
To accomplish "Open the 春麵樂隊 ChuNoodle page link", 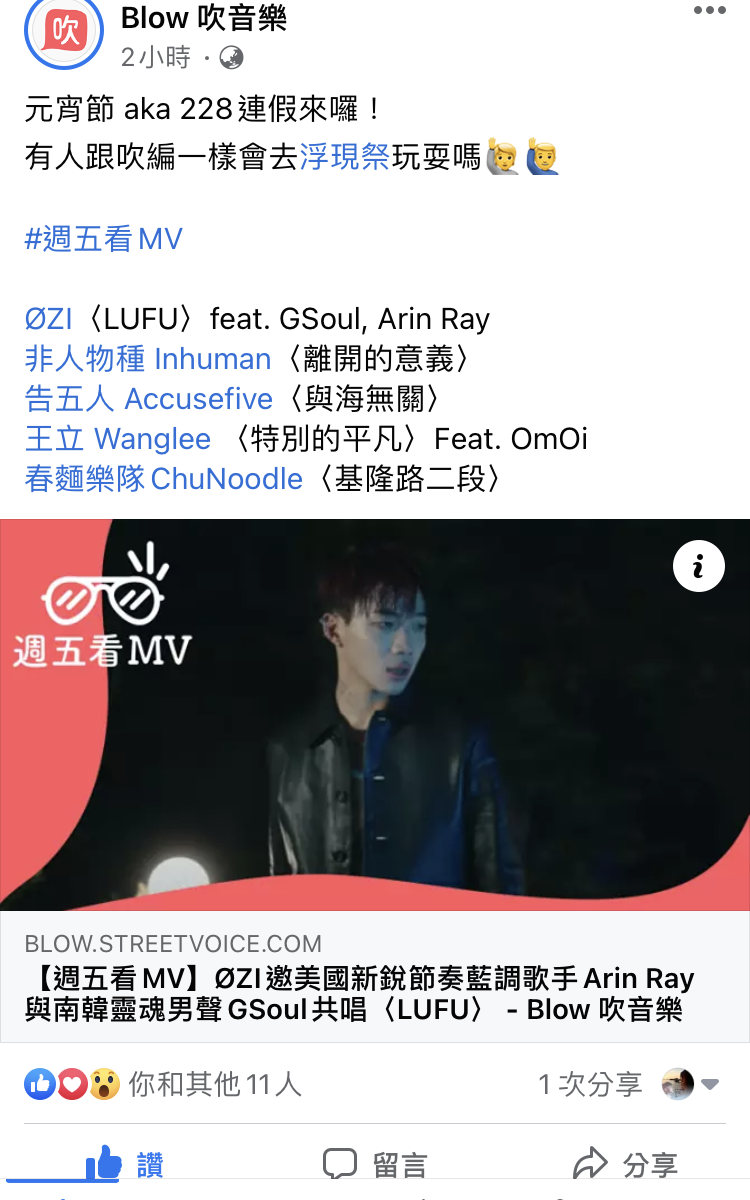I will (164, 479).
